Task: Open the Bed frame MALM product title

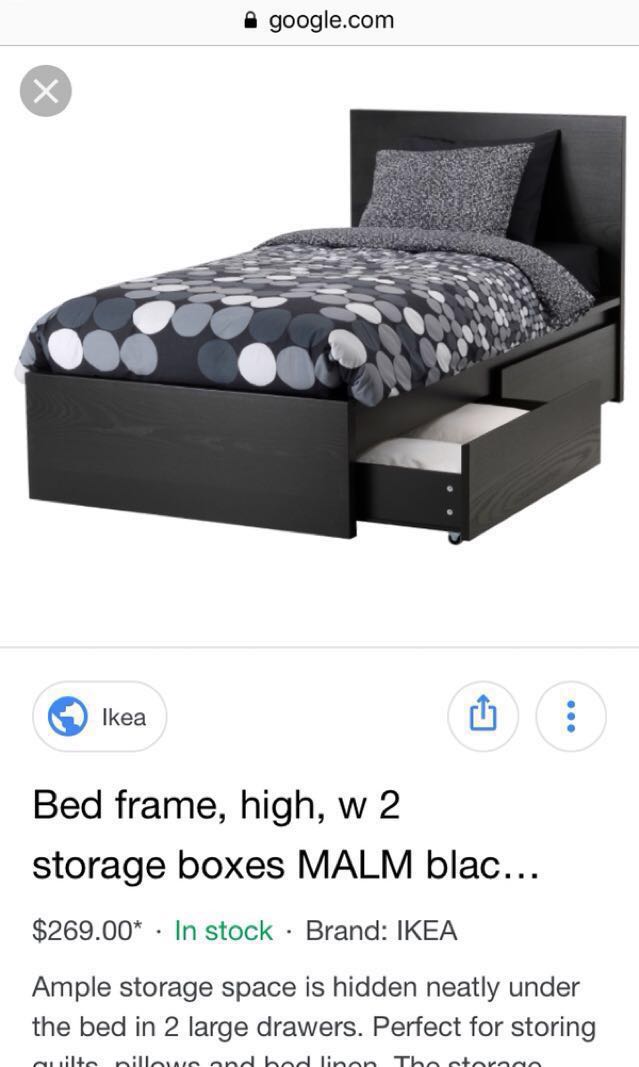Action: point(285,834)
